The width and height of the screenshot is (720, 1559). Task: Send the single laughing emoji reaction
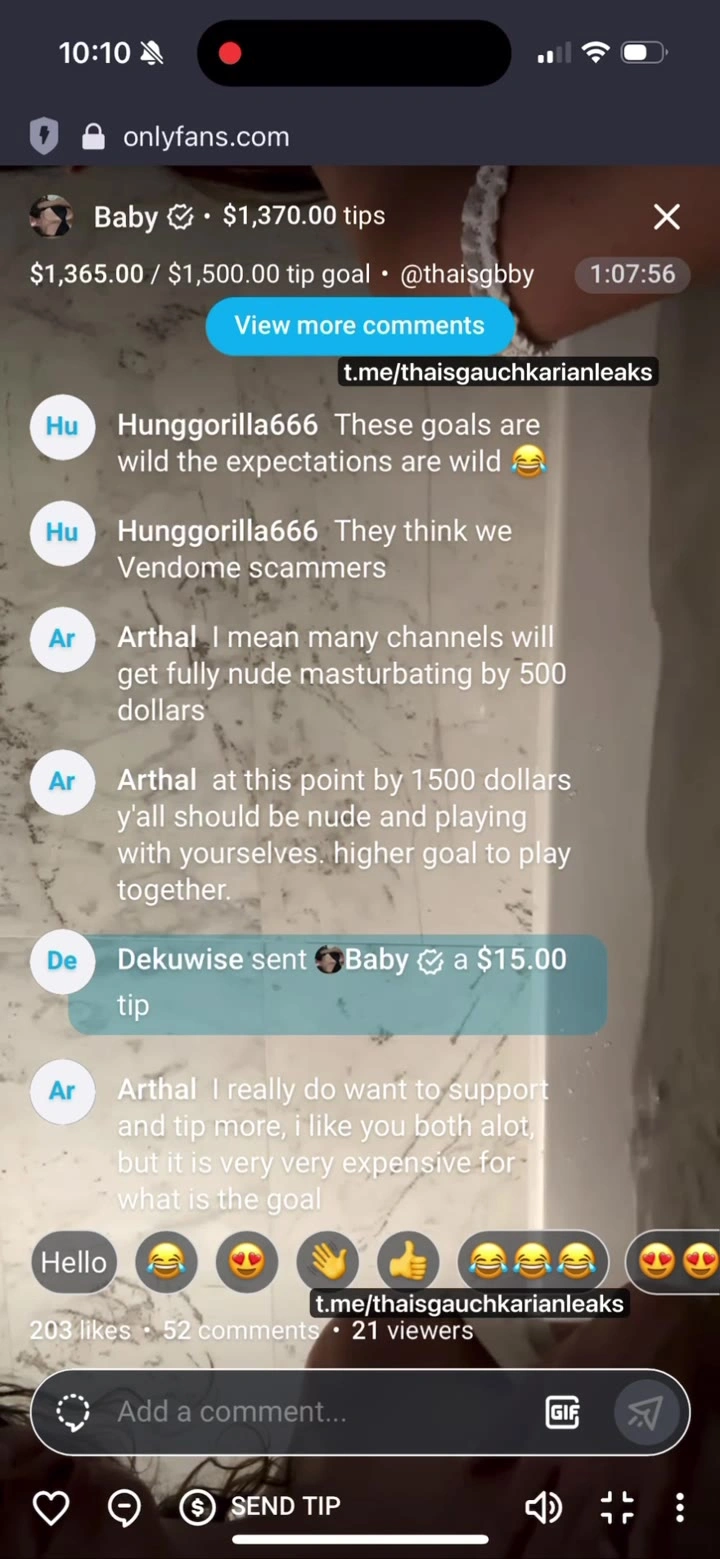(166, 1262)
